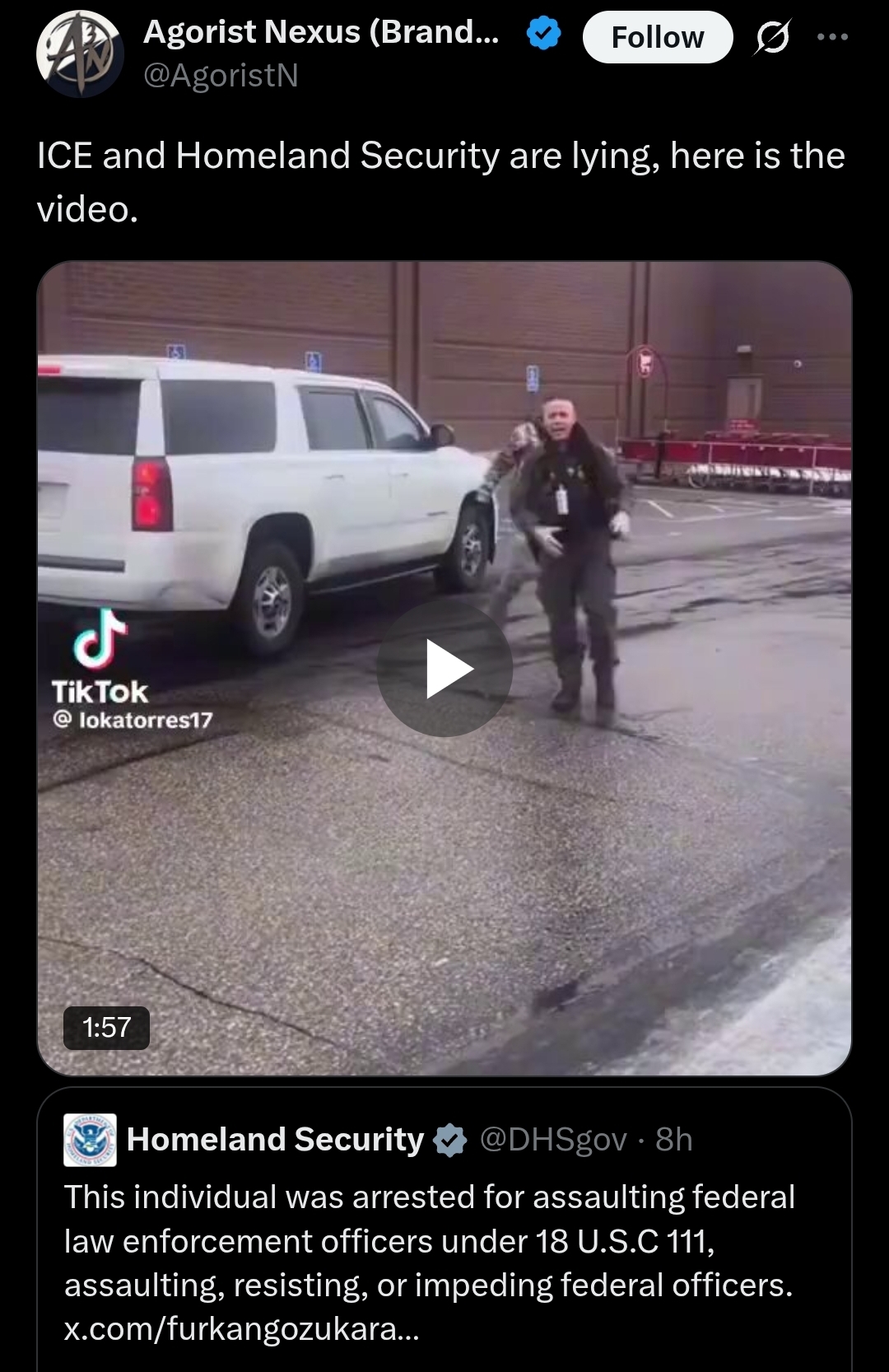Follow Agorist Nexus account

pos(657,37)
